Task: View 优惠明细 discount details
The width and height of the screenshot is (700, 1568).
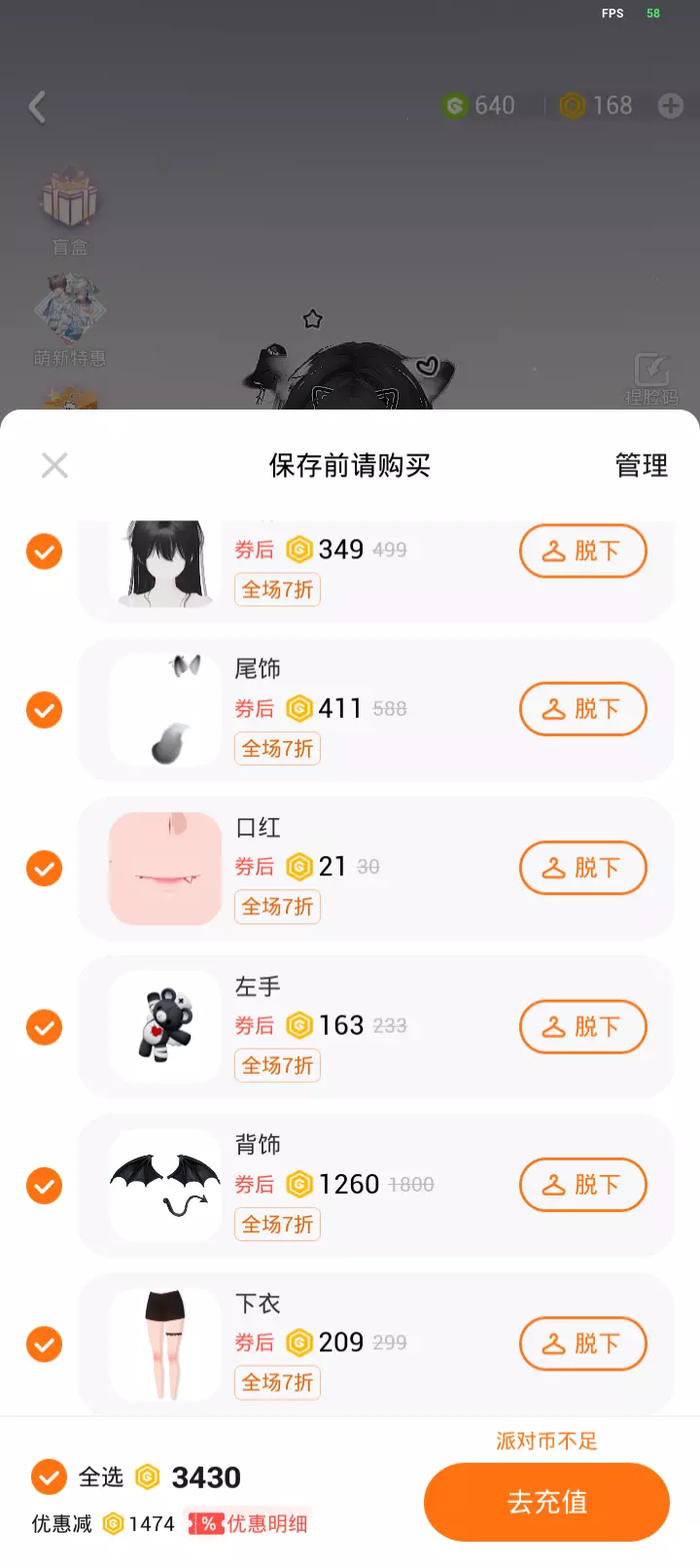Action: point(251,1523)
